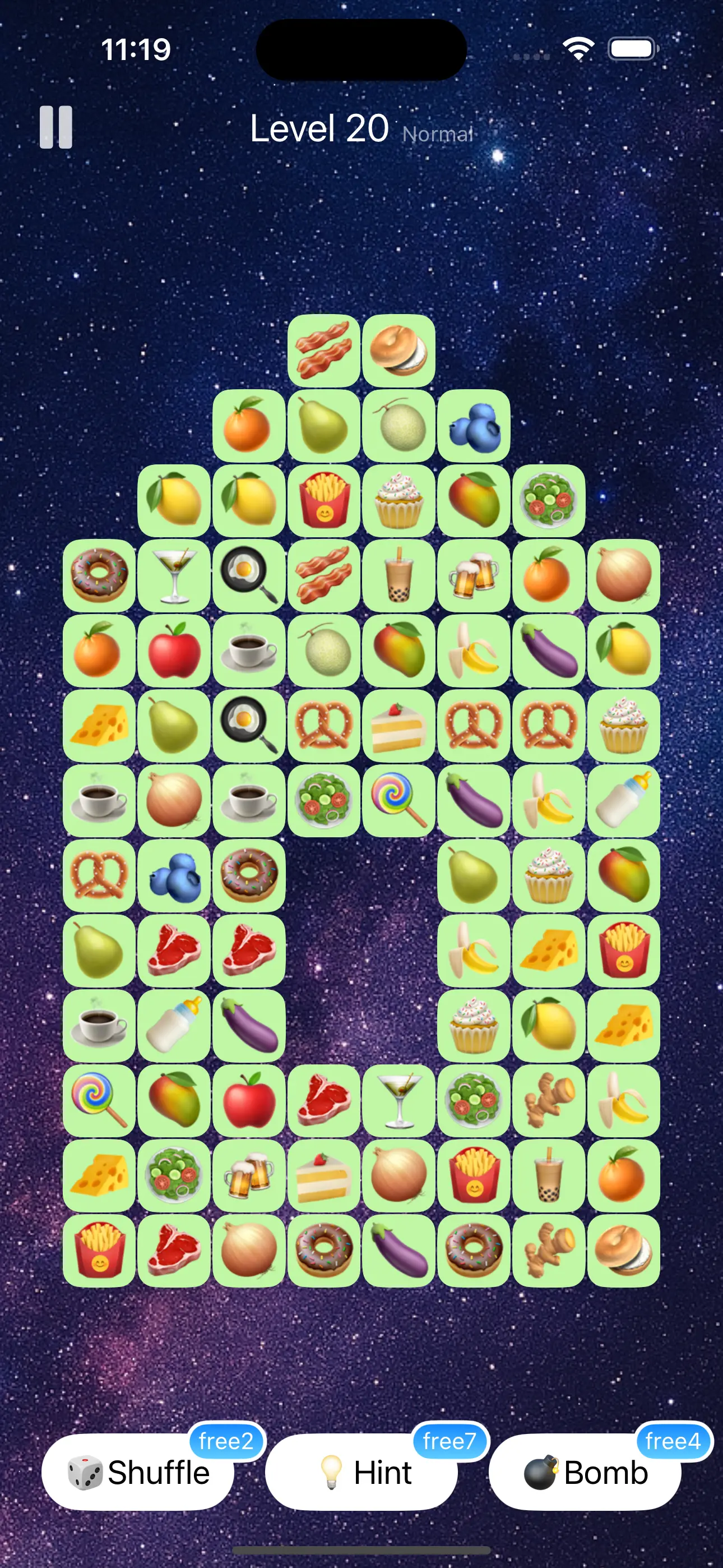Tap the lollipop tile beside the eggplant
This screenshot has height=1568, width=723.
tap(399, 803)
